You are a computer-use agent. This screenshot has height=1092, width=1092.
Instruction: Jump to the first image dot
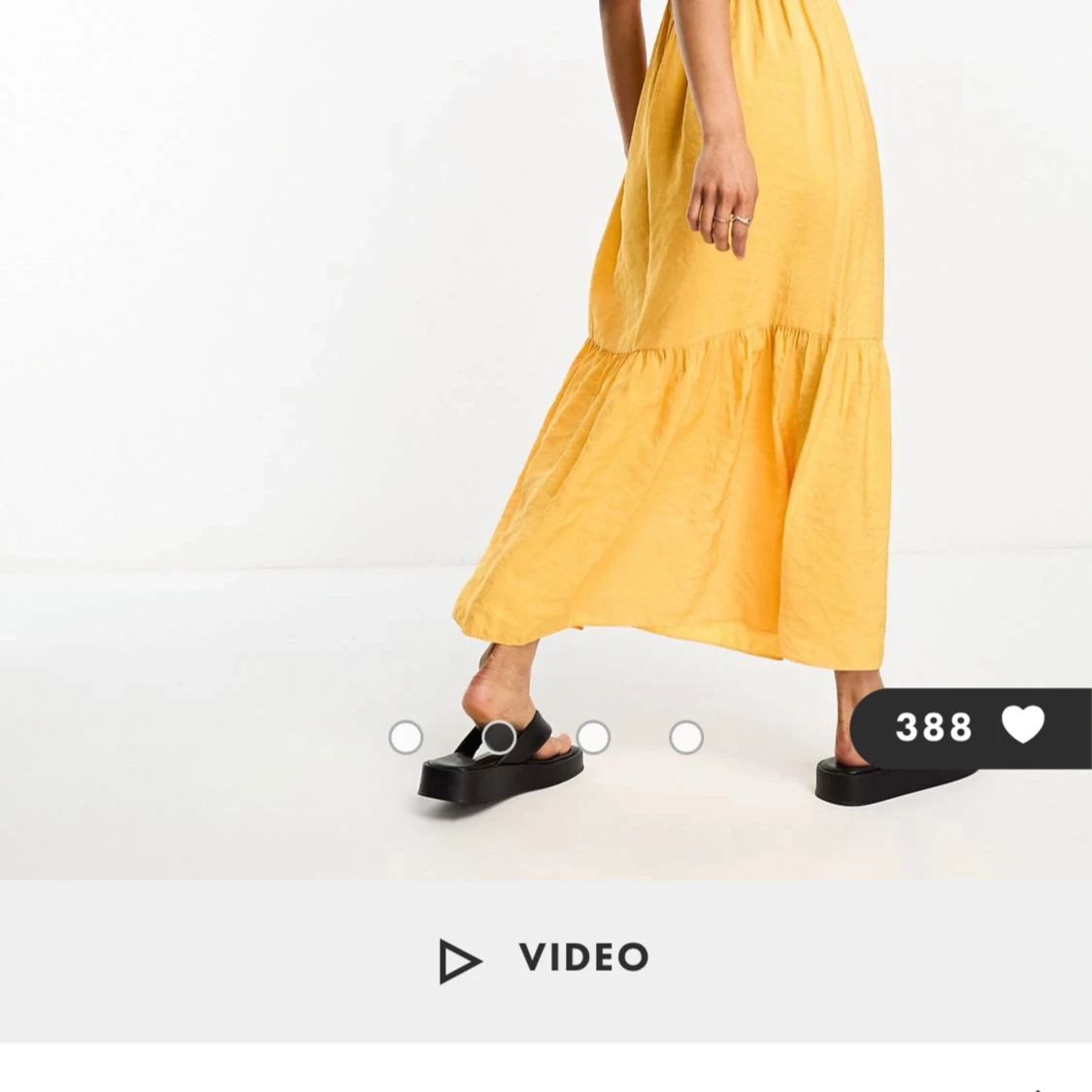[x=406, y=738]
